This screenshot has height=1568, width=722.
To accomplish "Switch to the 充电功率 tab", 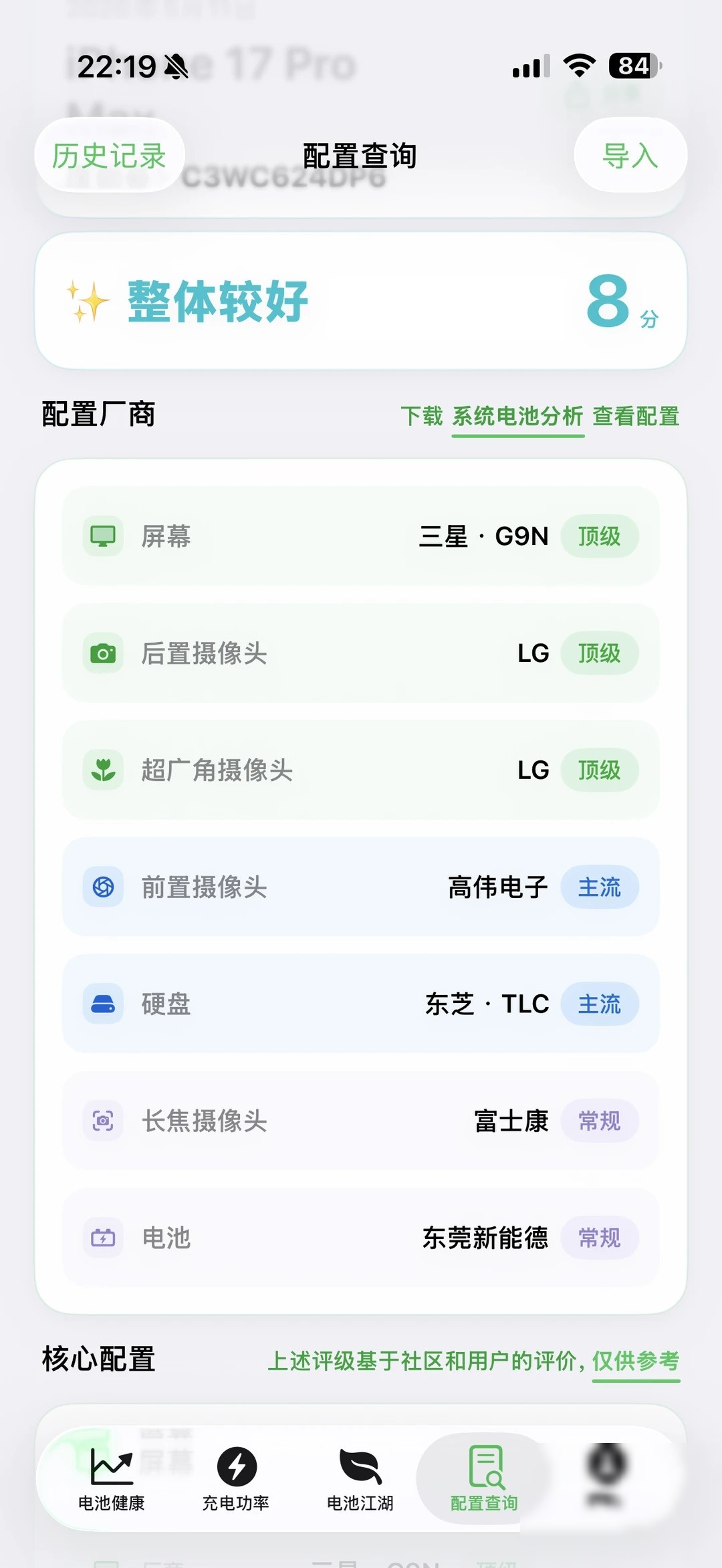I will click(x=236, y=1479).
